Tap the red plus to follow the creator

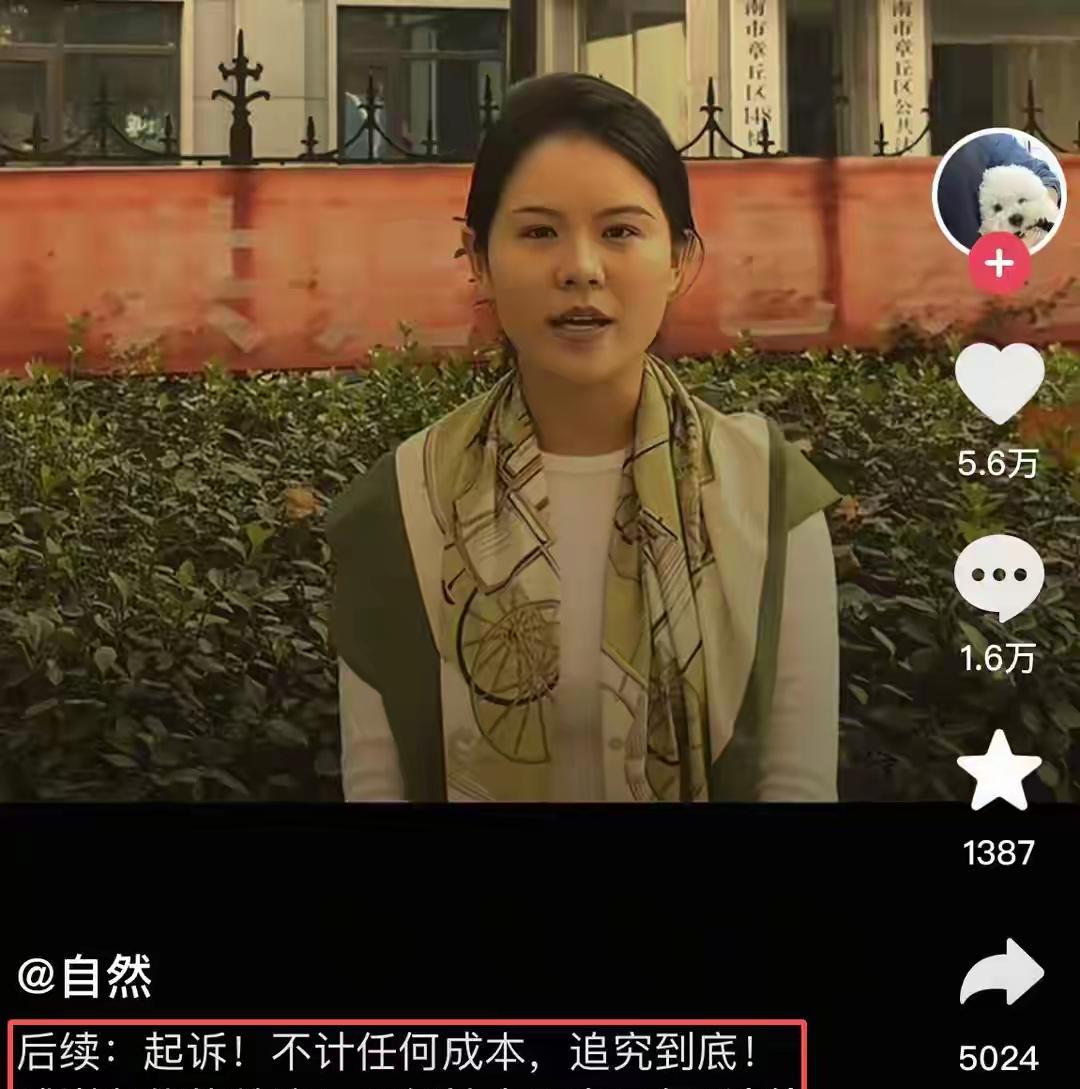pyautogui.click(x=997, y=262)
